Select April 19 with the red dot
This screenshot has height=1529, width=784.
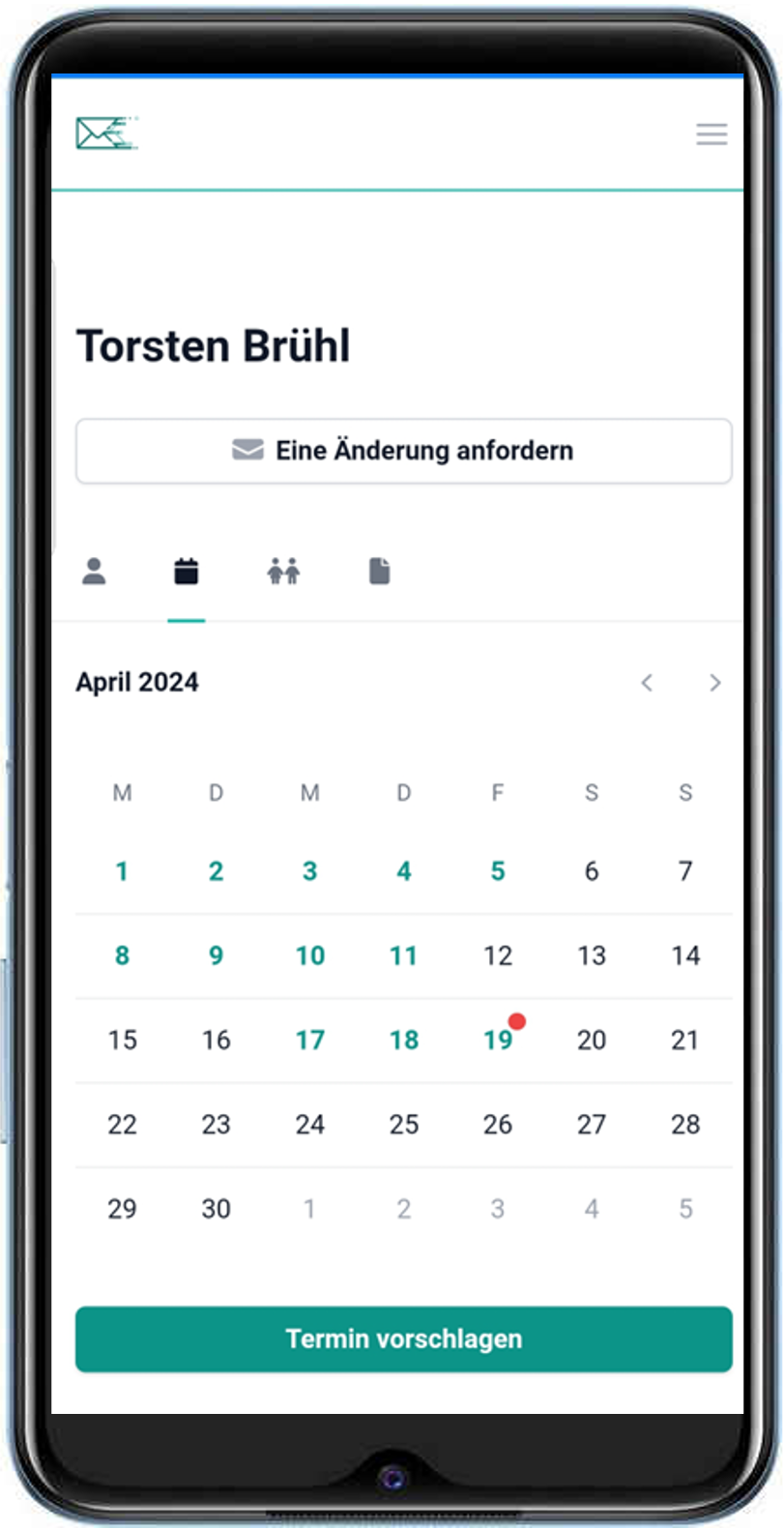499,1040
